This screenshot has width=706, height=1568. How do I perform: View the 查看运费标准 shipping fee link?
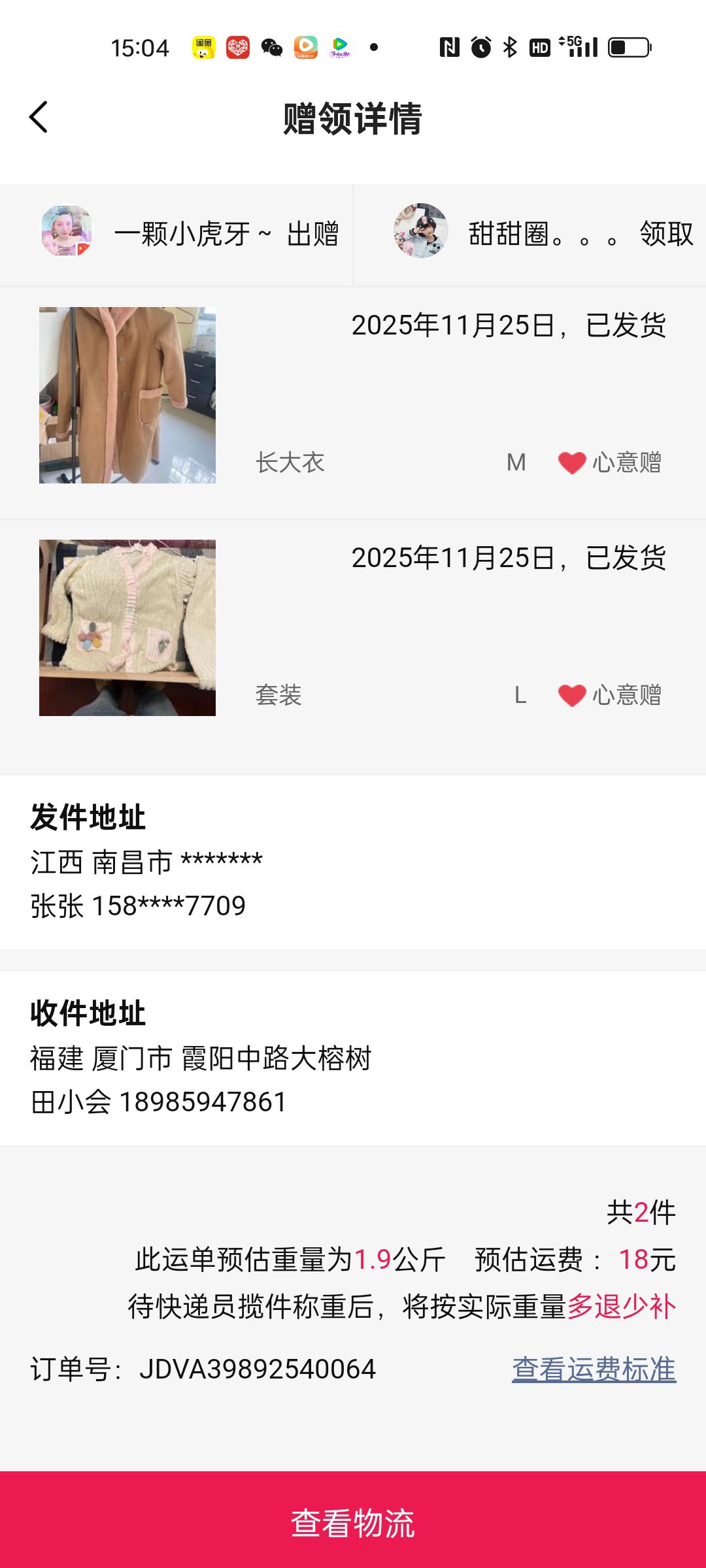click(594, 1369)
